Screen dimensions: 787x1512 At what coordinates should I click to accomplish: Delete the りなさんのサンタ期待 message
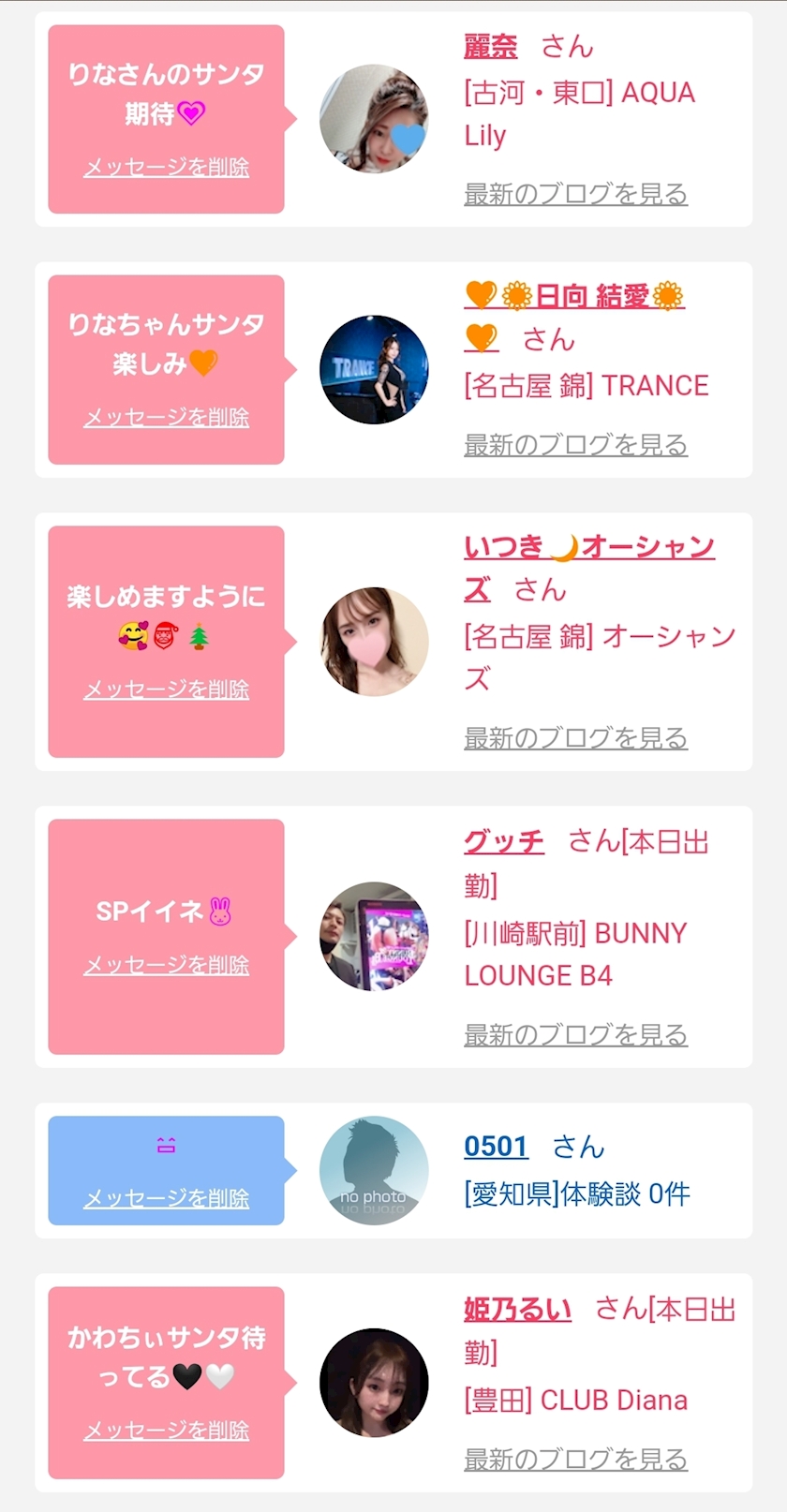pos(167,168)
